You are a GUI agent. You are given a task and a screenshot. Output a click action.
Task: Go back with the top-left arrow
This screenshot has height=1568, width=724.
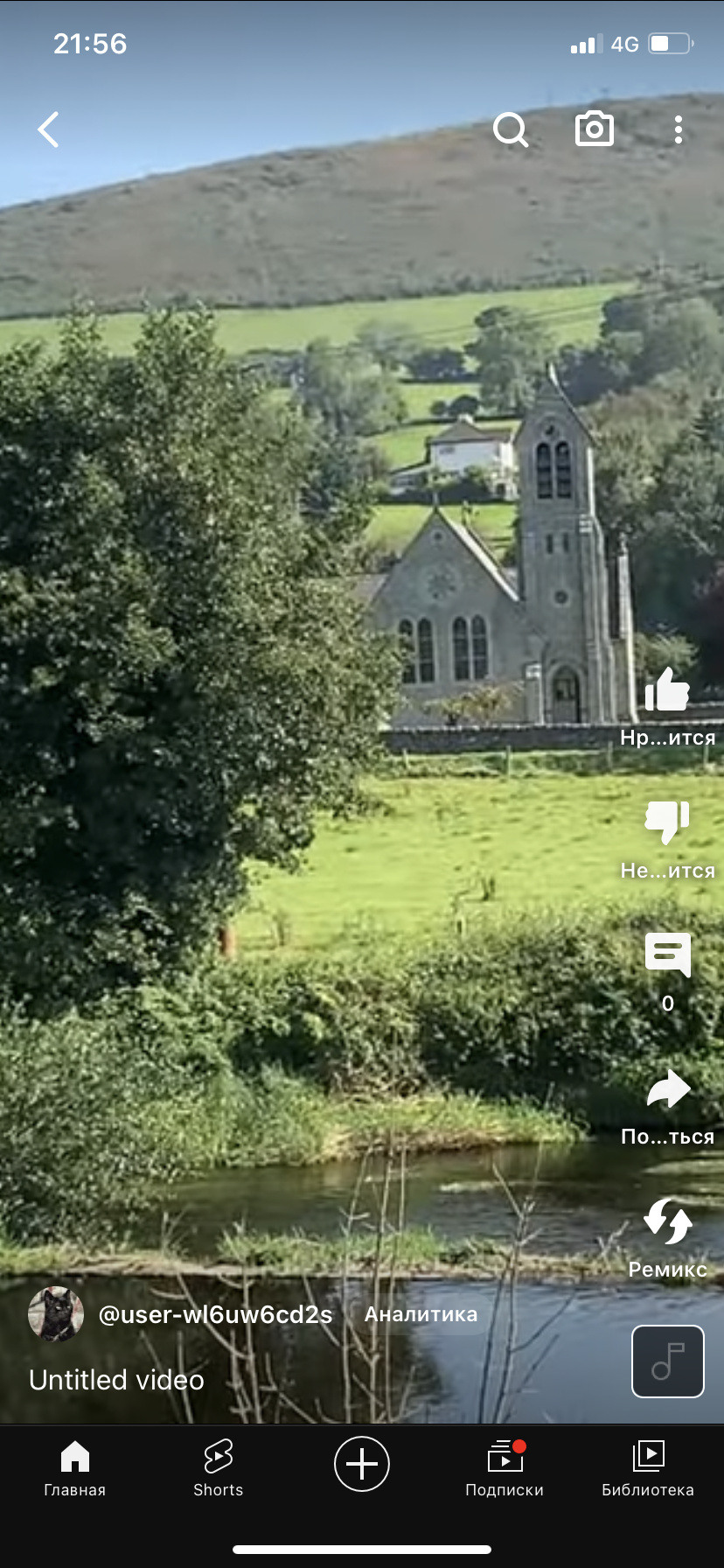(49, 129)
